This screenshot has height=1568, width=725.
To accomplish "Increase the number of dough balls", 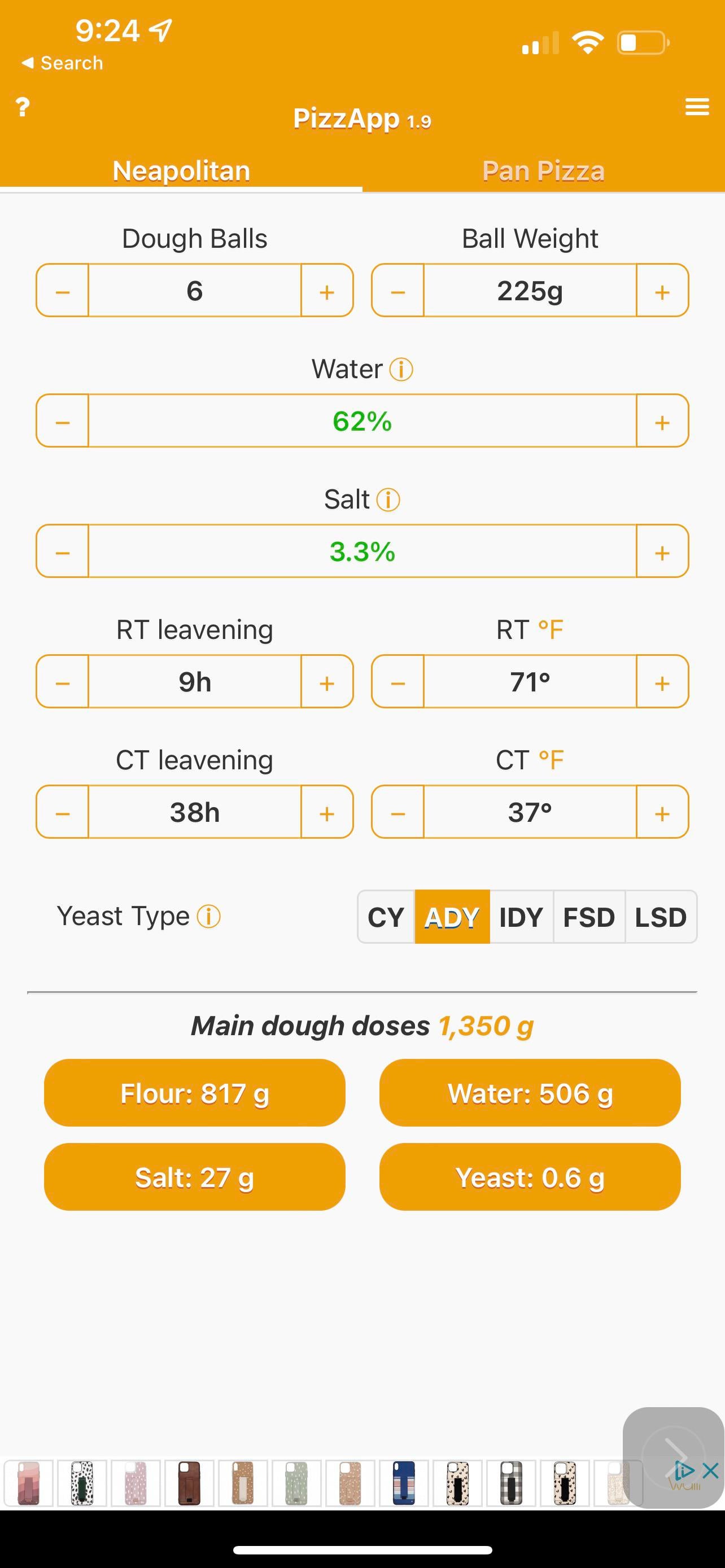I will tap(327, 291).
